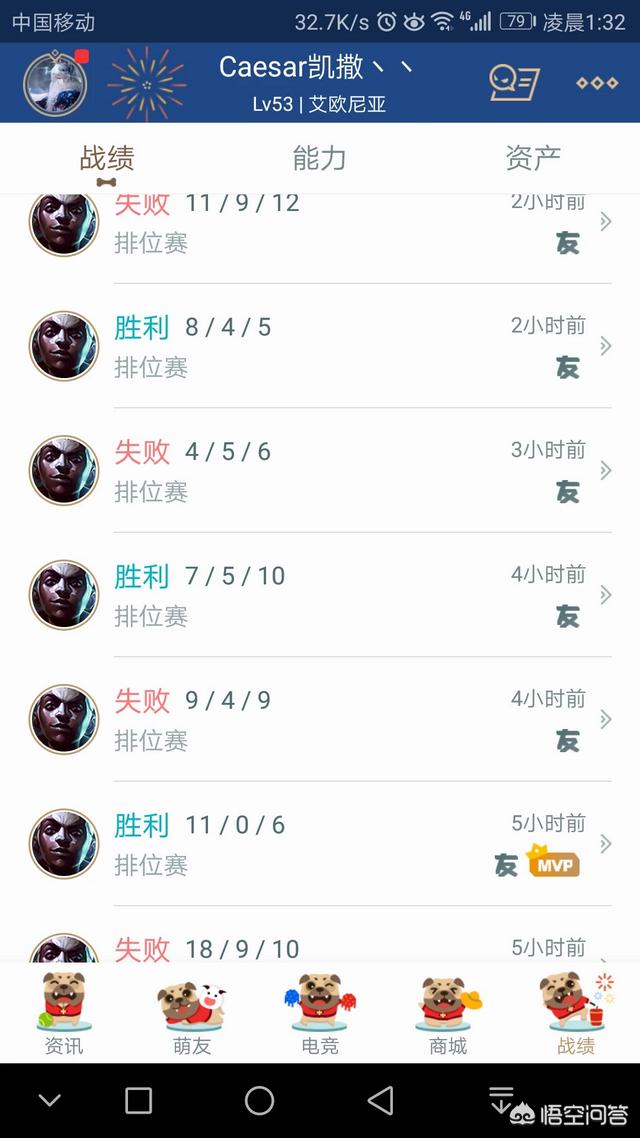Tap the system home button
The width and height of the screenshot is (640, 1138).
259,1101
